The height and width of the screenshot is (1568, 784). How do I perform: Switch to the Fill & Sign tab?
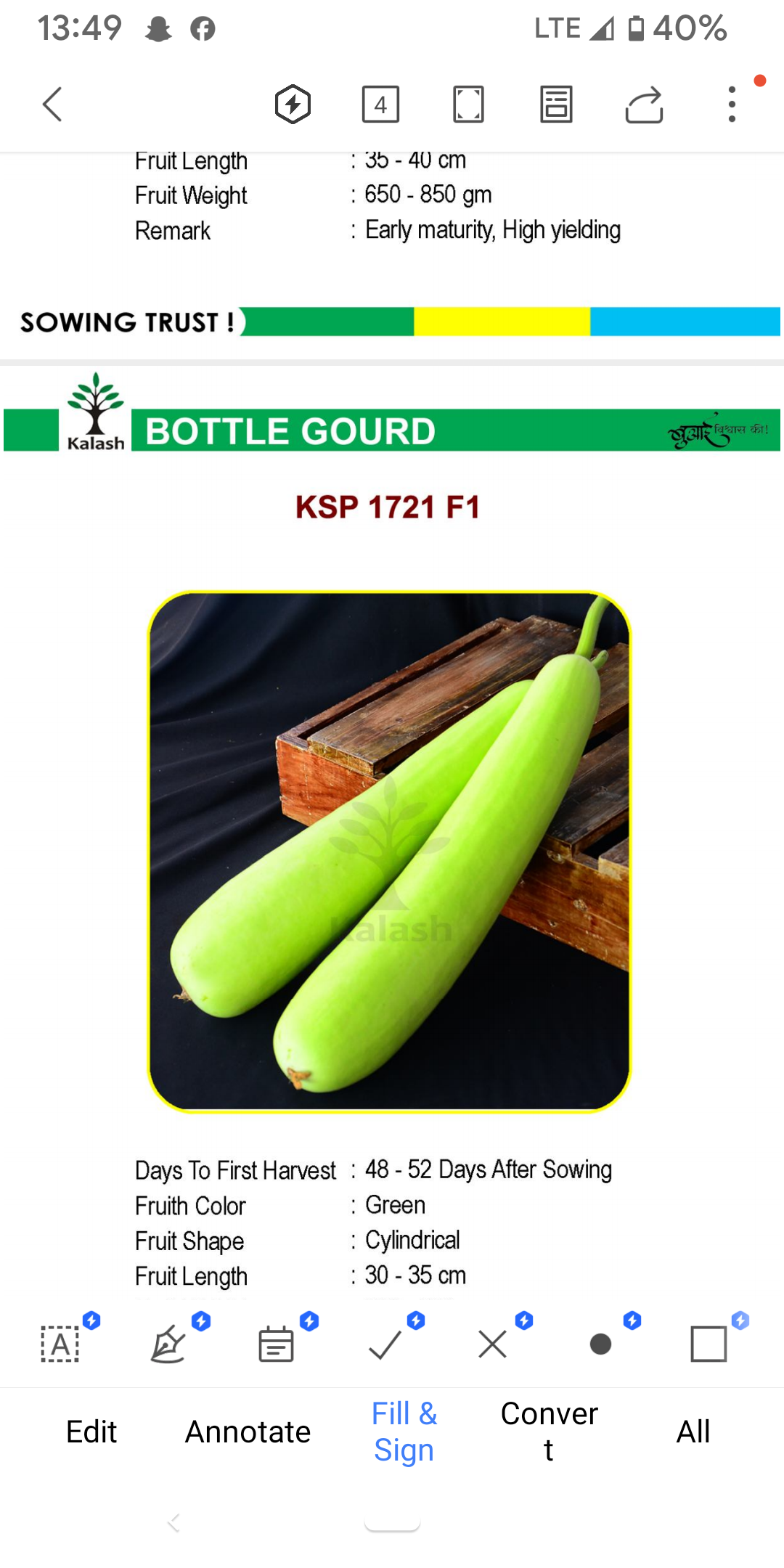click(x=404, y=1432)
